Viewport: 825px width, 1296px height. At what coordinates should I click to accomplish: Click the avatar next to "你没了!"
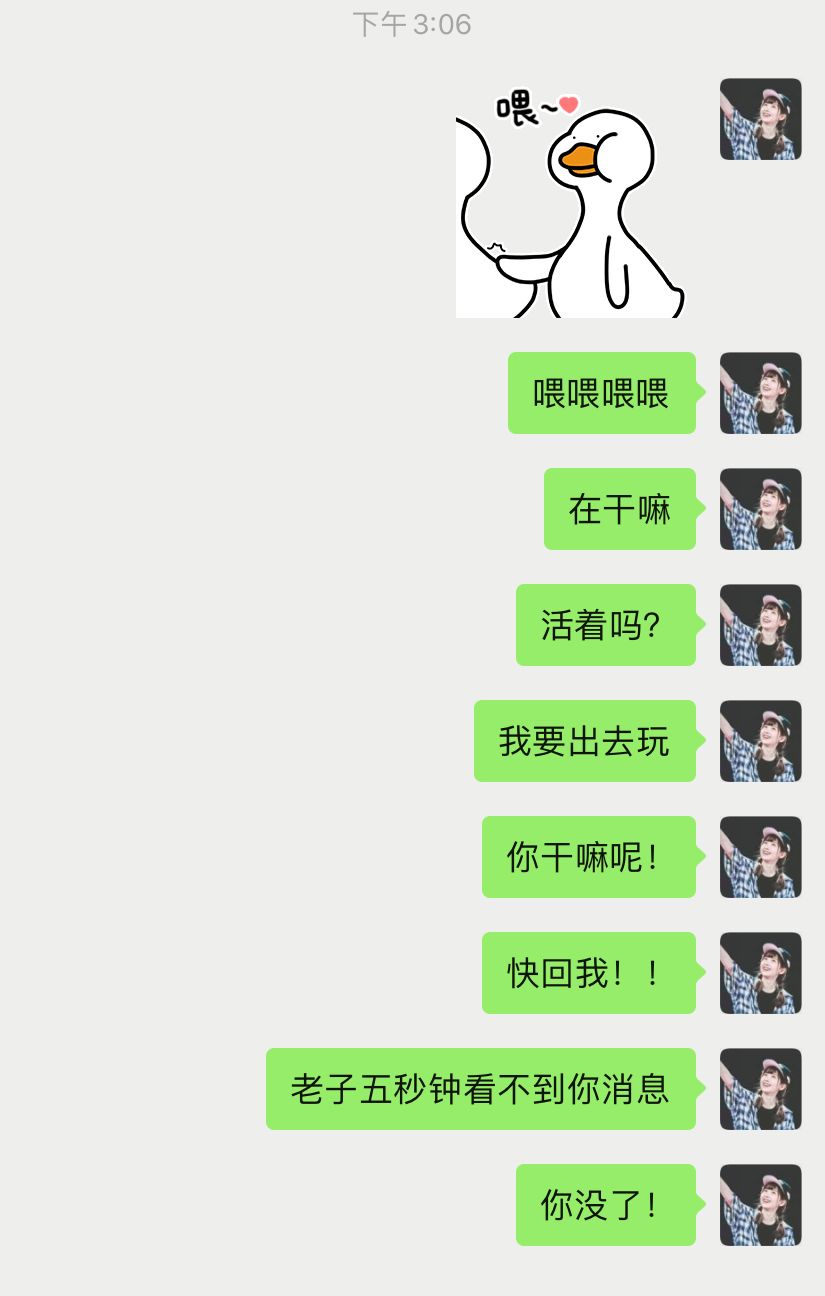point(760,1205)
